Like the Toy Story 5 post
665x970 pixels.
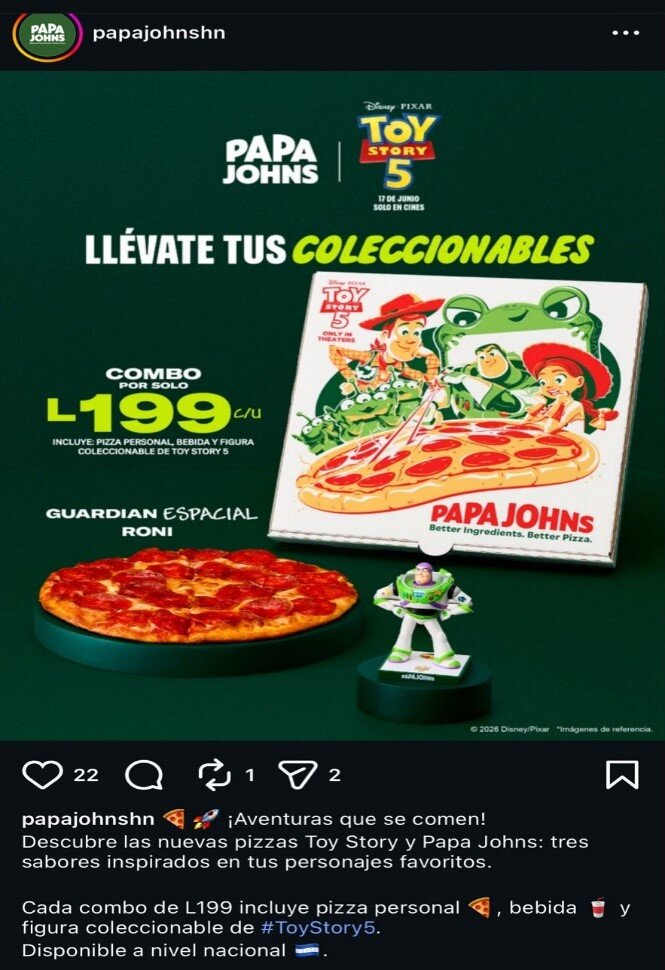[42, 775]
